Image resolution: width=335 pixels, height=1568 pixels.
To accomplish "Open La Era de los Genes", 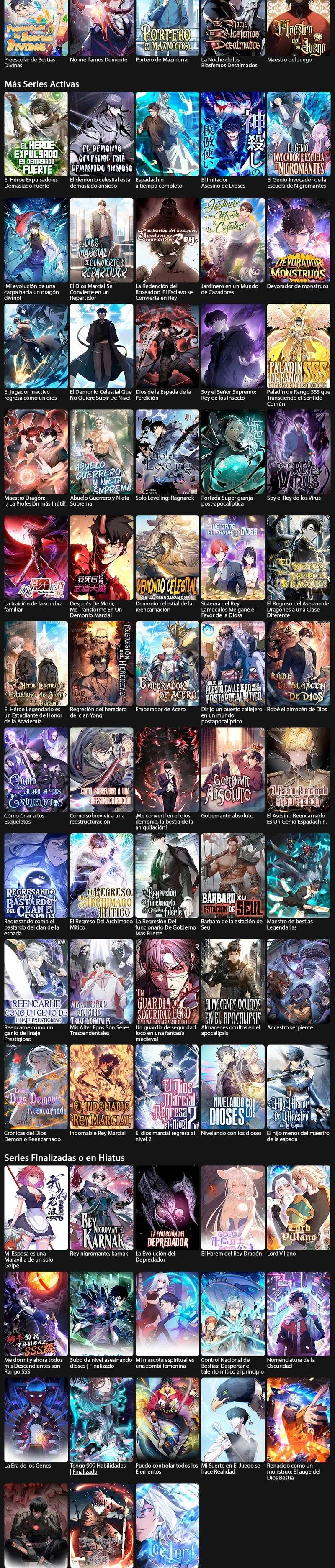I will [36, 1420].
